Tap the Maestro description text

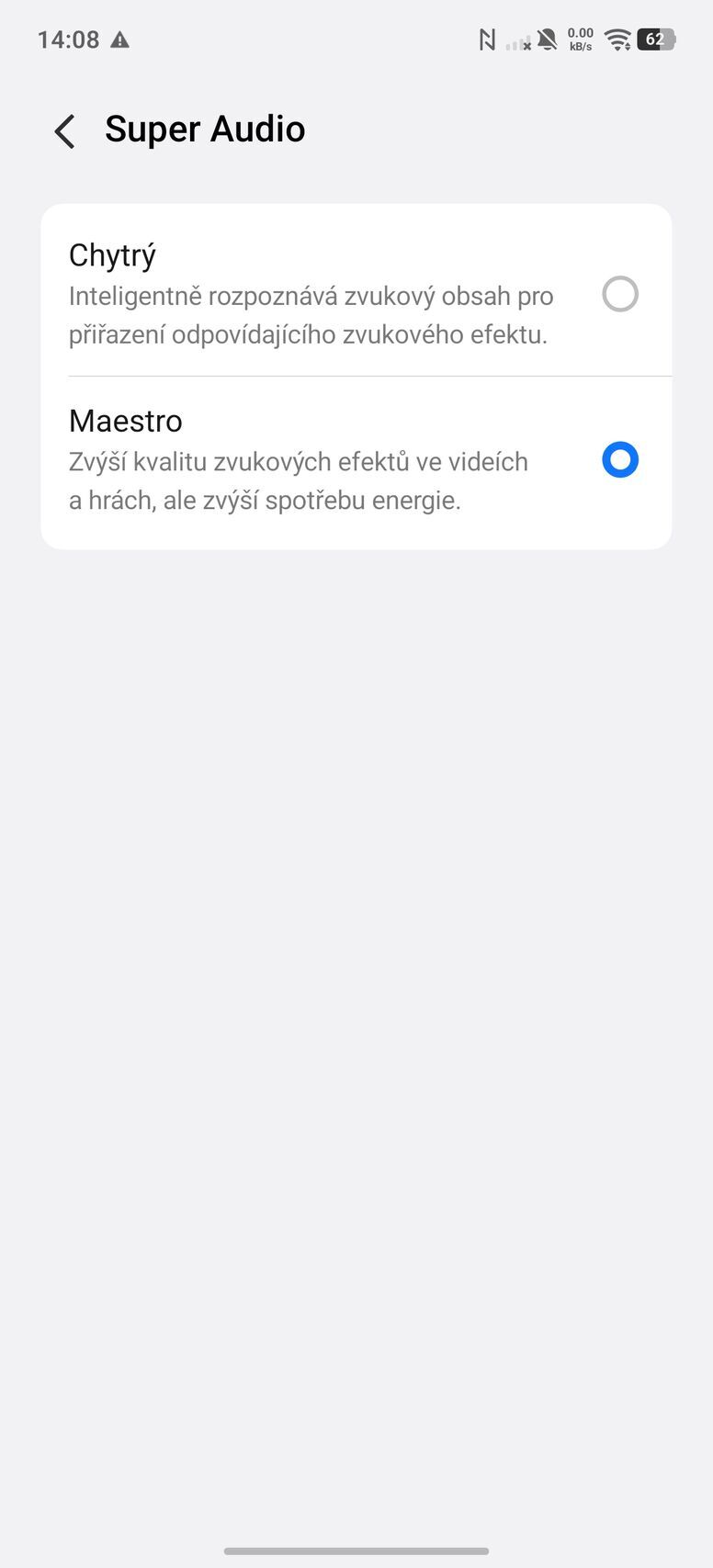click(x=298, y=480)
